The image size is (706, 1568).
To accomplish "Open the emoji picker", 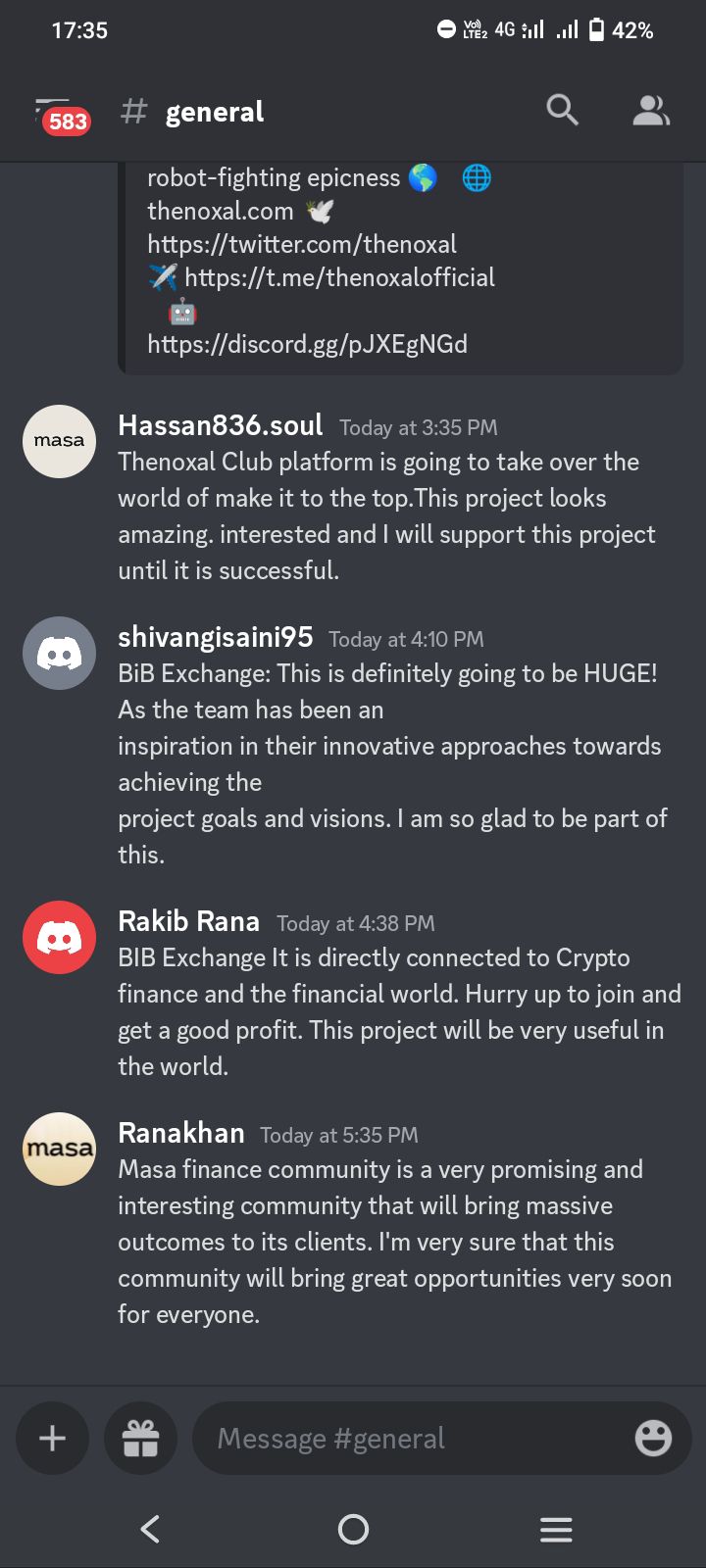I will [x=653, y=1439].
